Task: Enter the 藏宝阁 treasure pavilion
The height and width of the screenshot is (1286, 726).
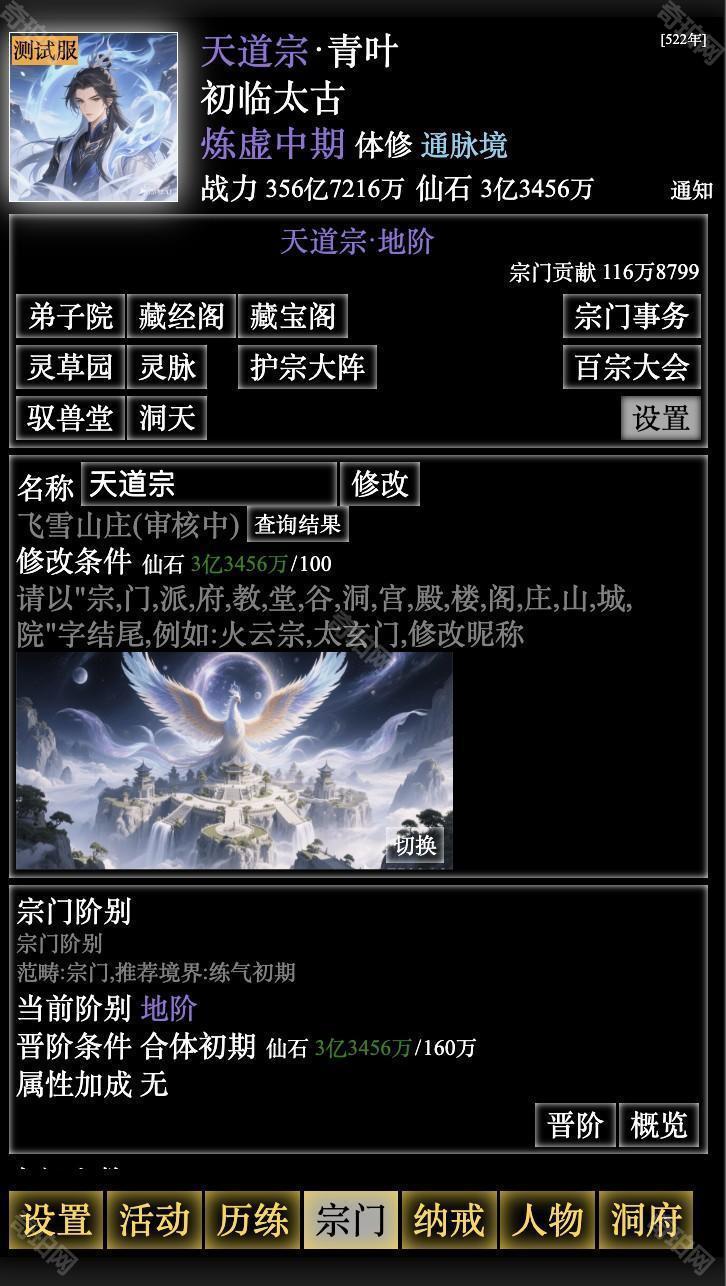Action: coord(292,317)
